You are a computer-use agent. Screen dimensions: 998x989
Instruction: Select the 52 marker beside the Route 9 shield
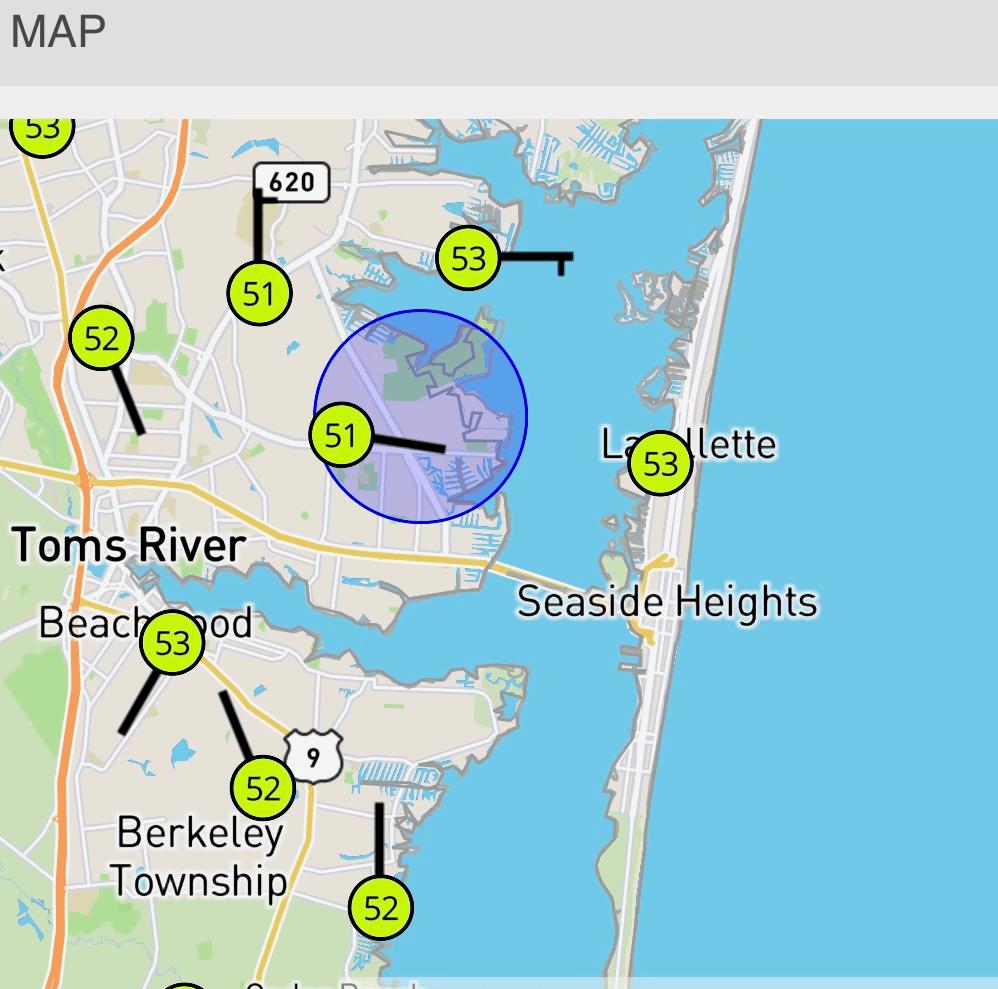click(x=263, y=789)
